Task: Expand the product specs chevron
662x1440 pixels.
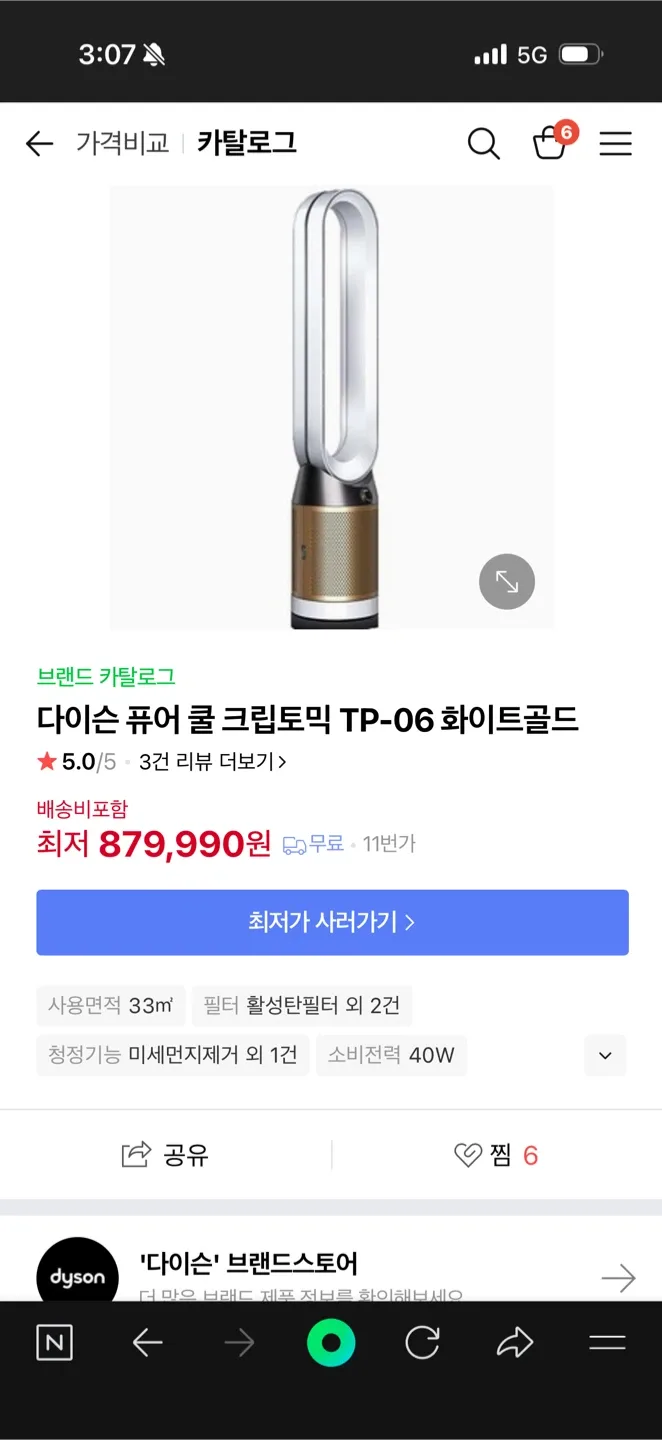Action: tap(605, 1055)
